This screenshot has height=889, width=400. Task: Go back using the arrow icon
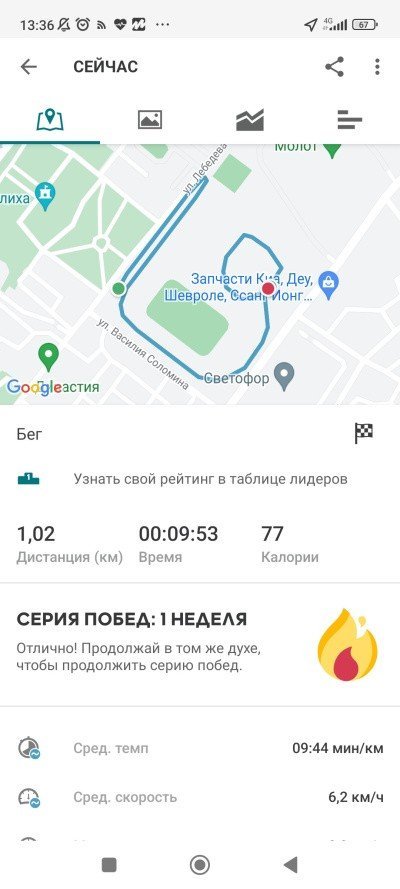coord(28,67)
